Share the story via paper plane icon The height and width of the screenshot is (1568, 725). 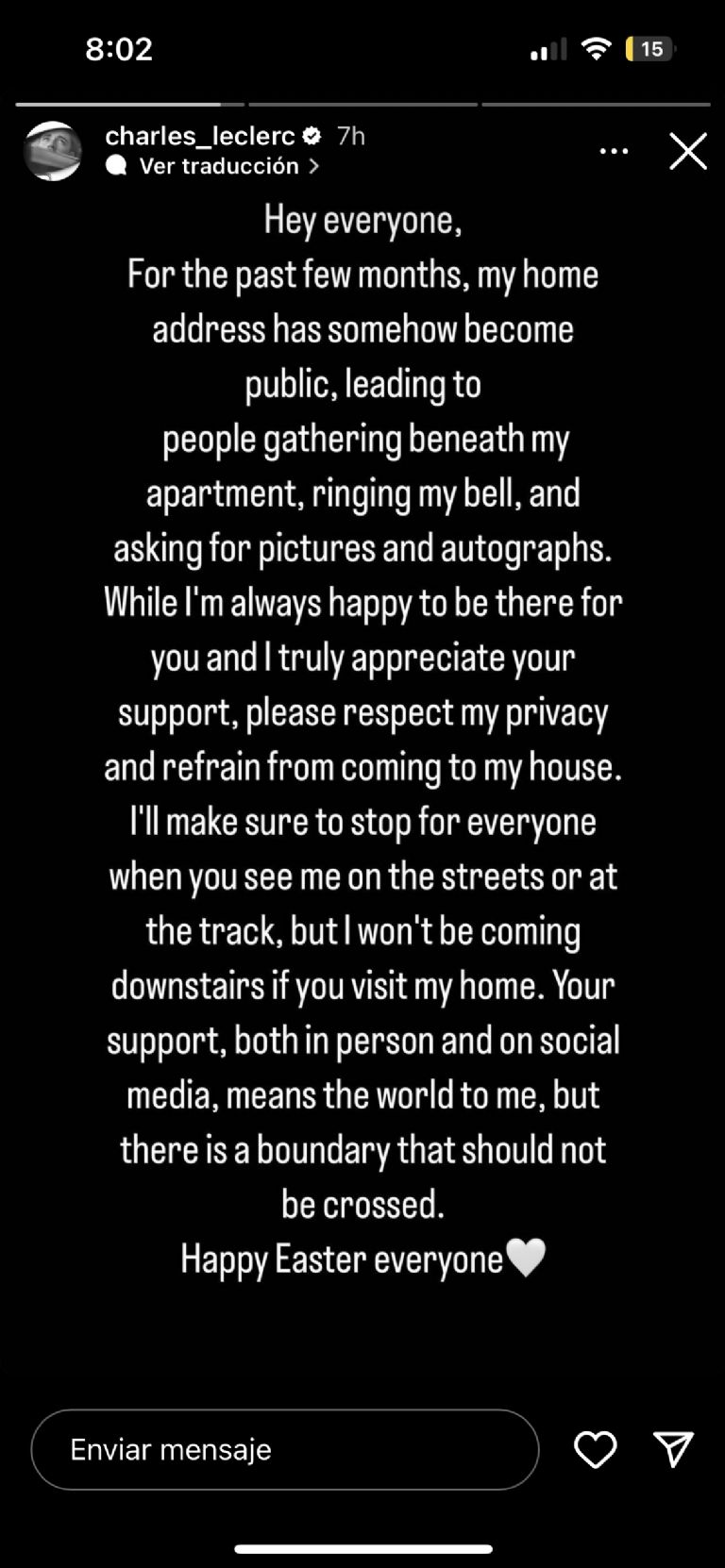click(673, 1449)
